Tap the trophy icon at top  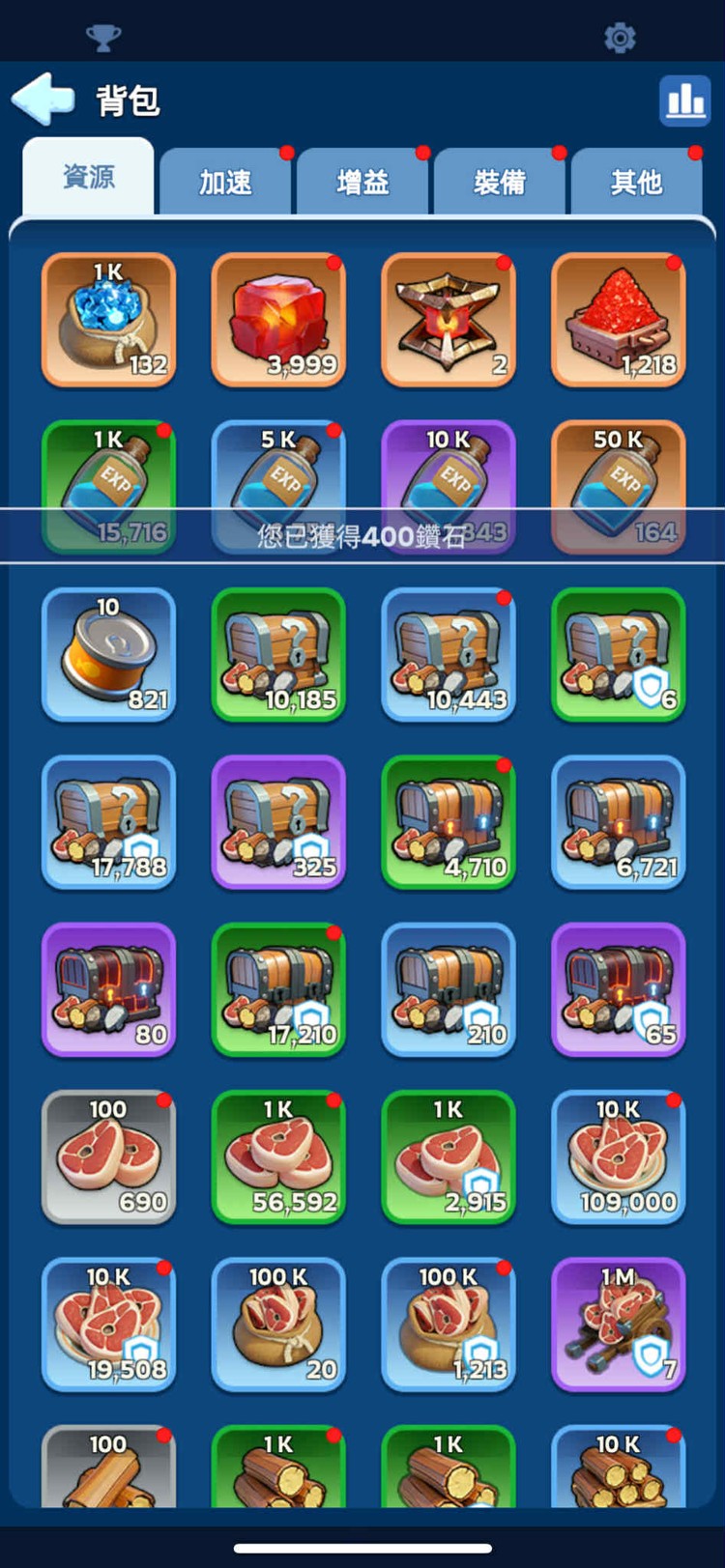(103, 38)
